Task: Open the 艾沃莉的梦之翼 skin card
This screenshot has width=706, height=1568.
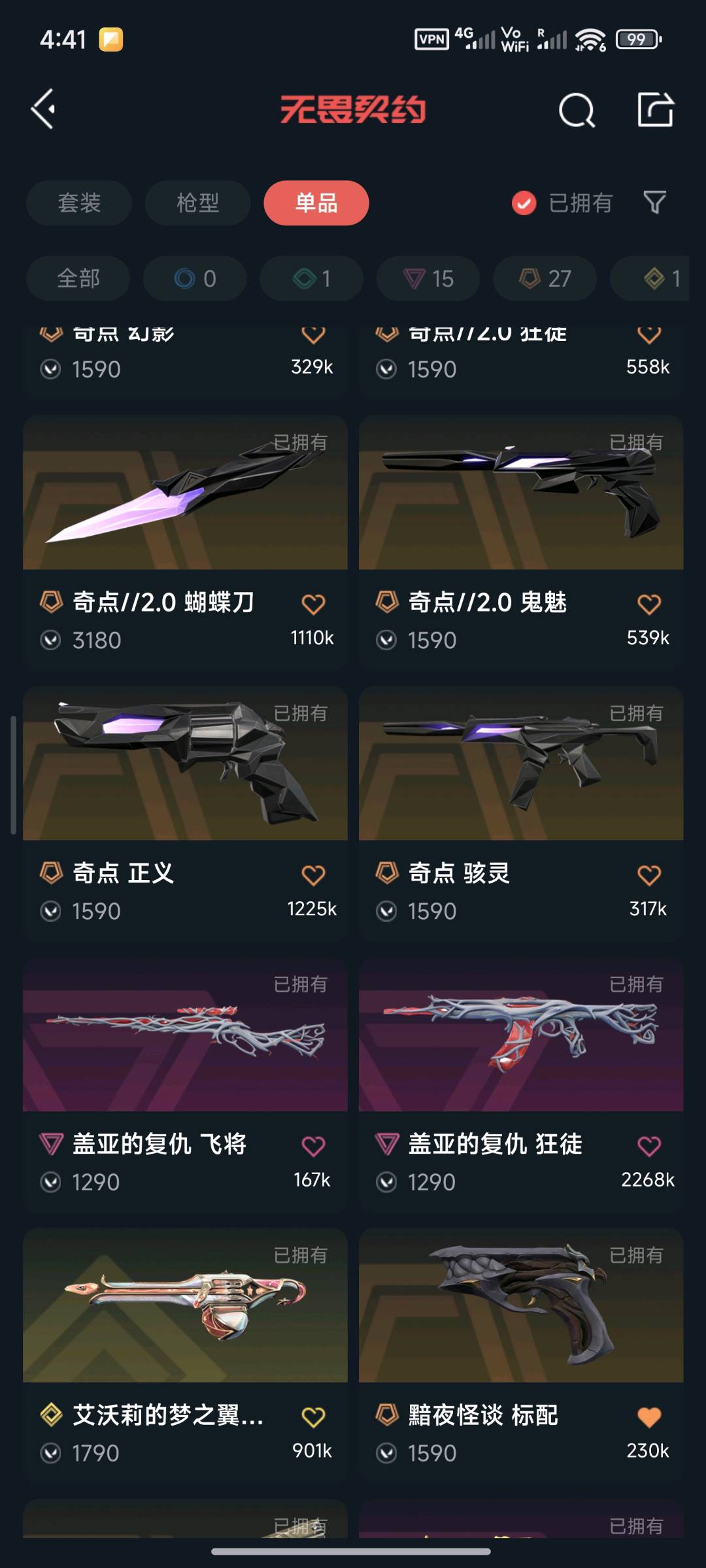Action: (x=185, y=1354)
